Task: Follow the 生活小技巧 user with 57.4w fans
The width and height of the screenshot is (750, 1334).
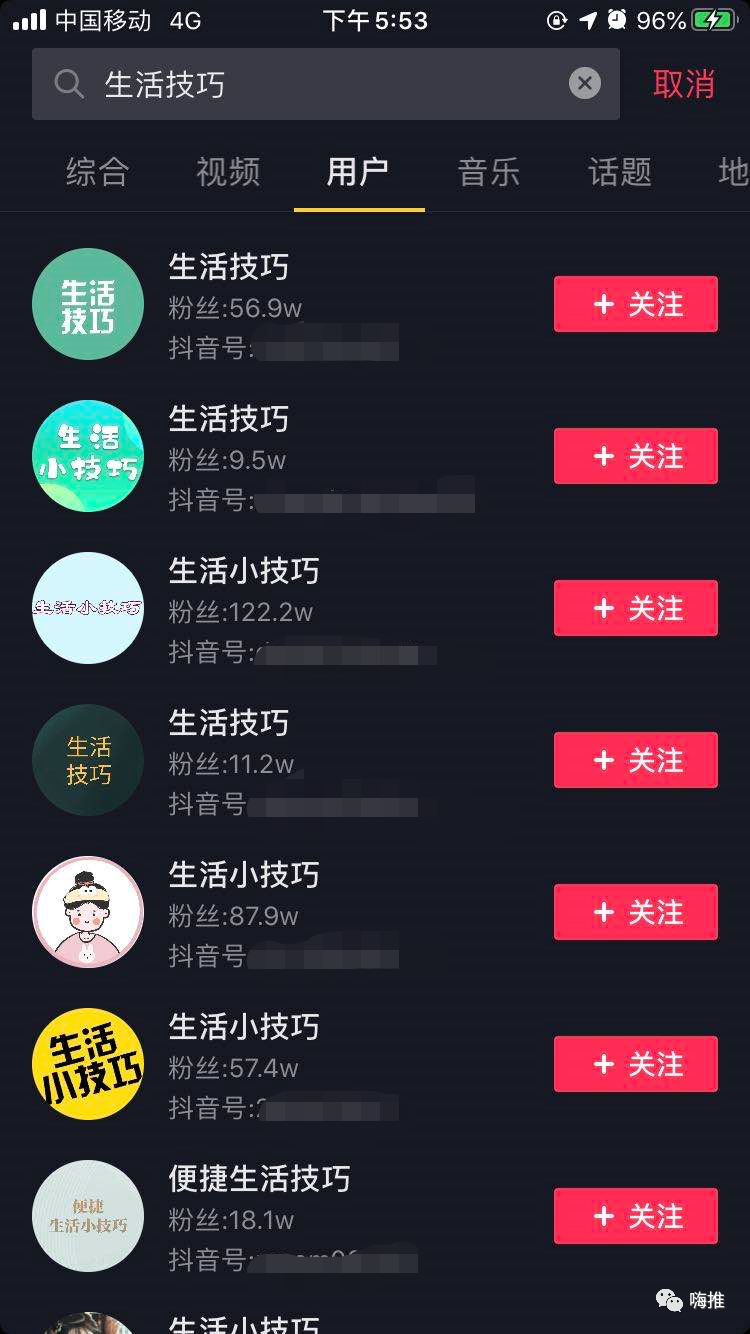Action: [x=636, y=1064]
